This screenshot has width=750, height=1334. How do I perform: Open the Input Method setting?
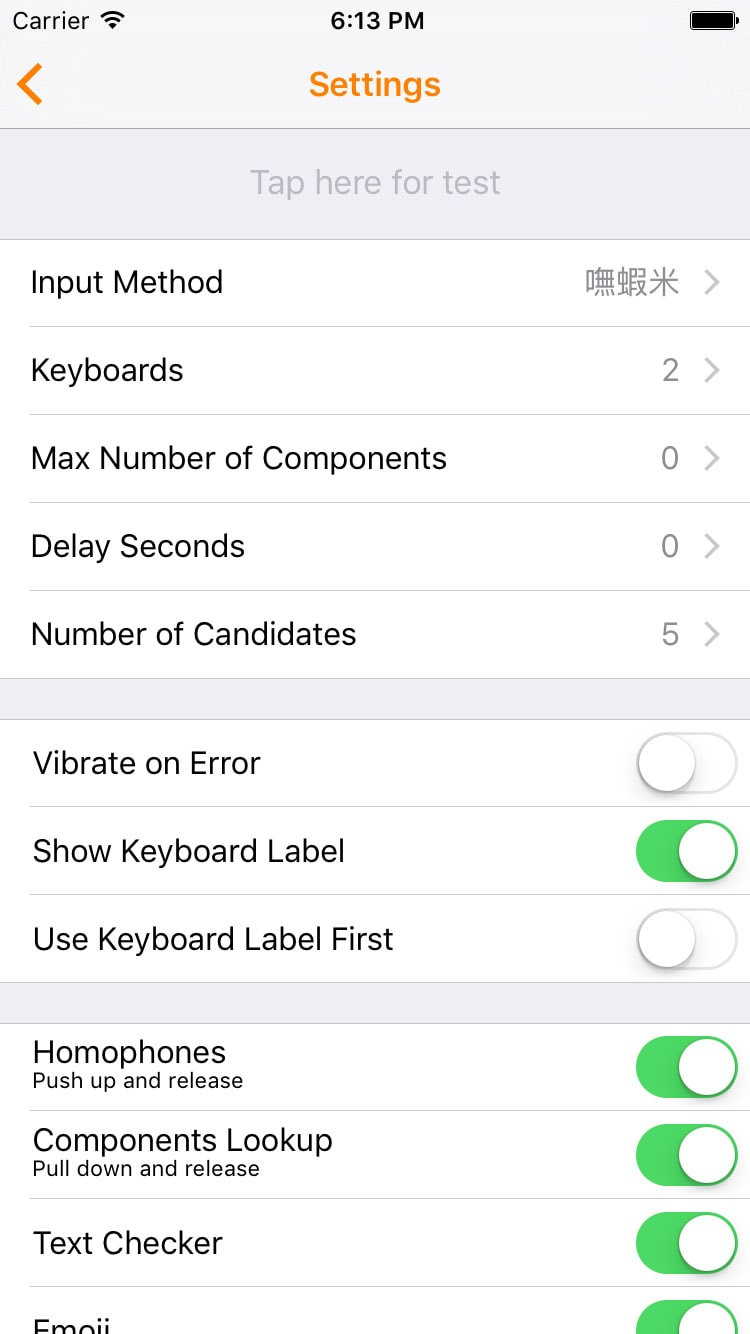coord(375,283)
